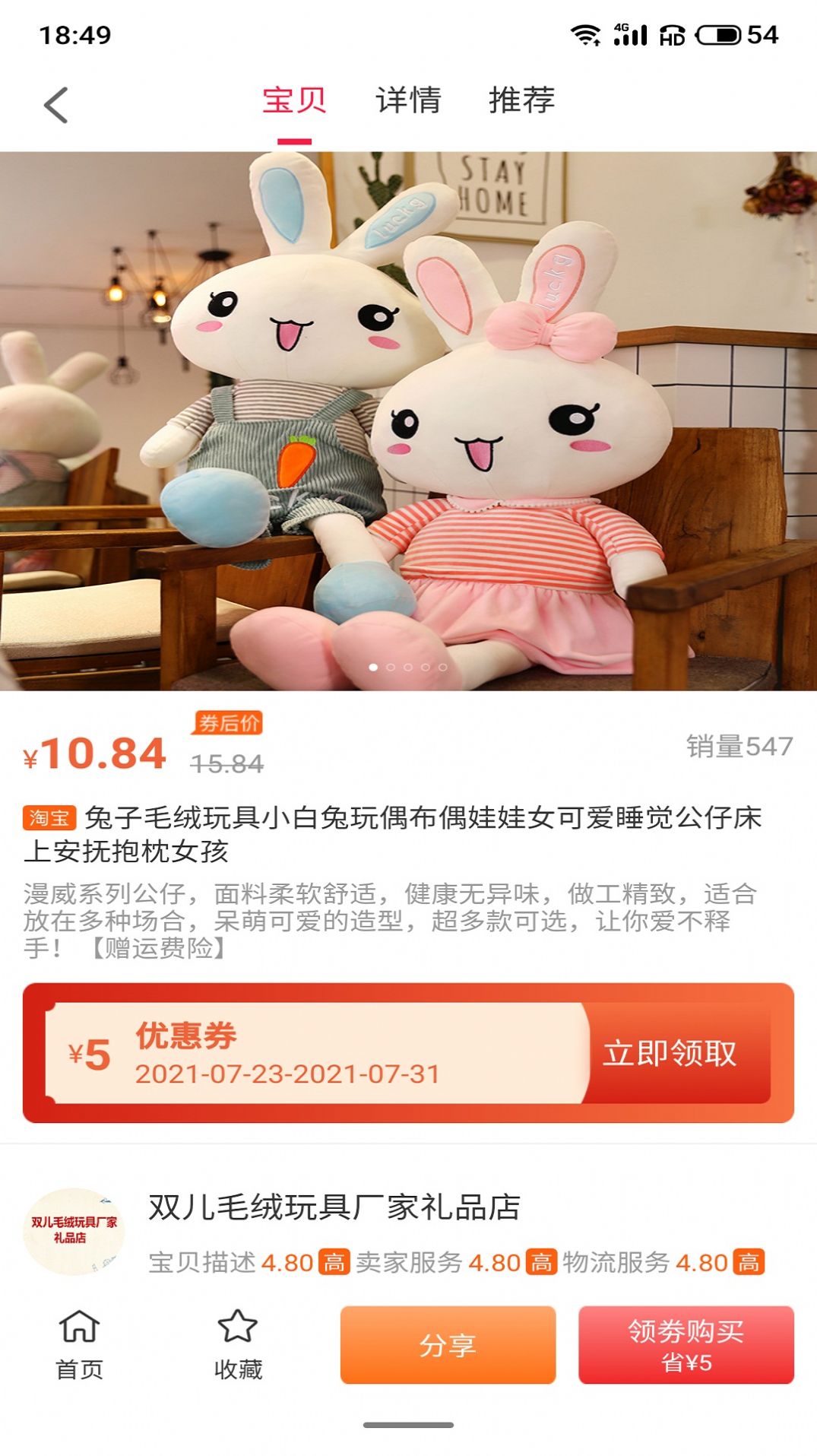Claim the ¥5 coupon with 立即领取
This screenshot has height=1456, width=817.
[670, 1053]
